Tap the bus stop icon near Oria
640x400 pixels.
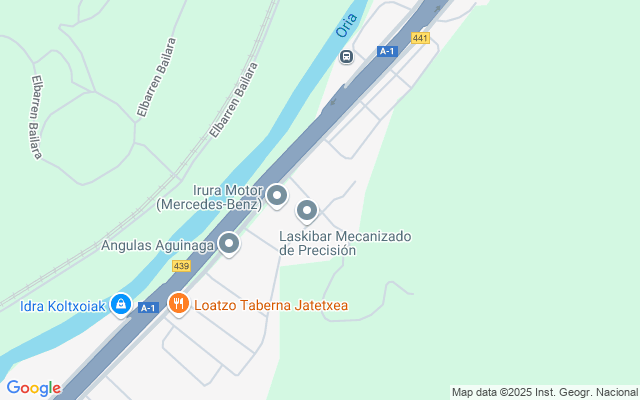[x=347, y=56]
